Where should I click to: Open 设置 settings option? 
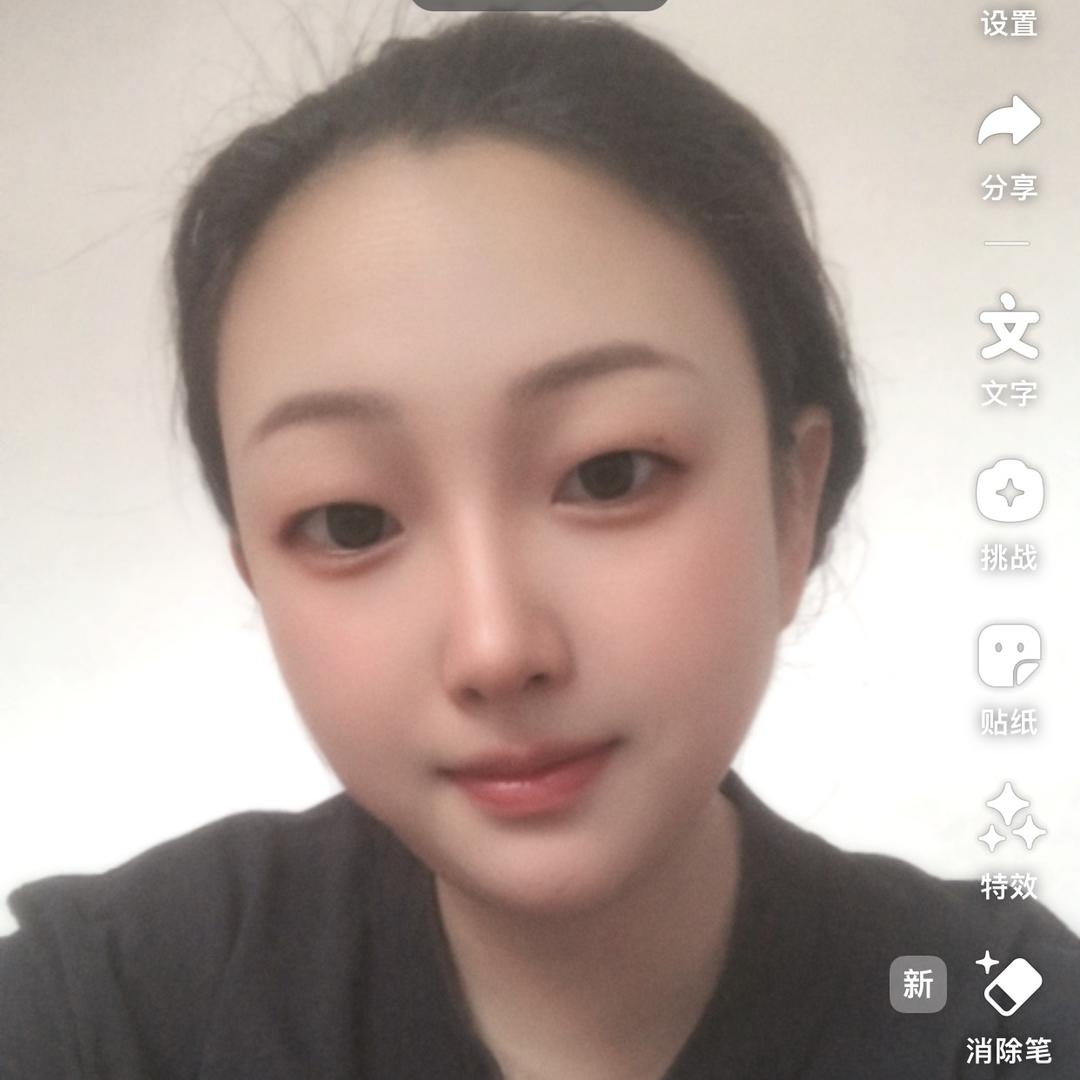(1008, 22)
